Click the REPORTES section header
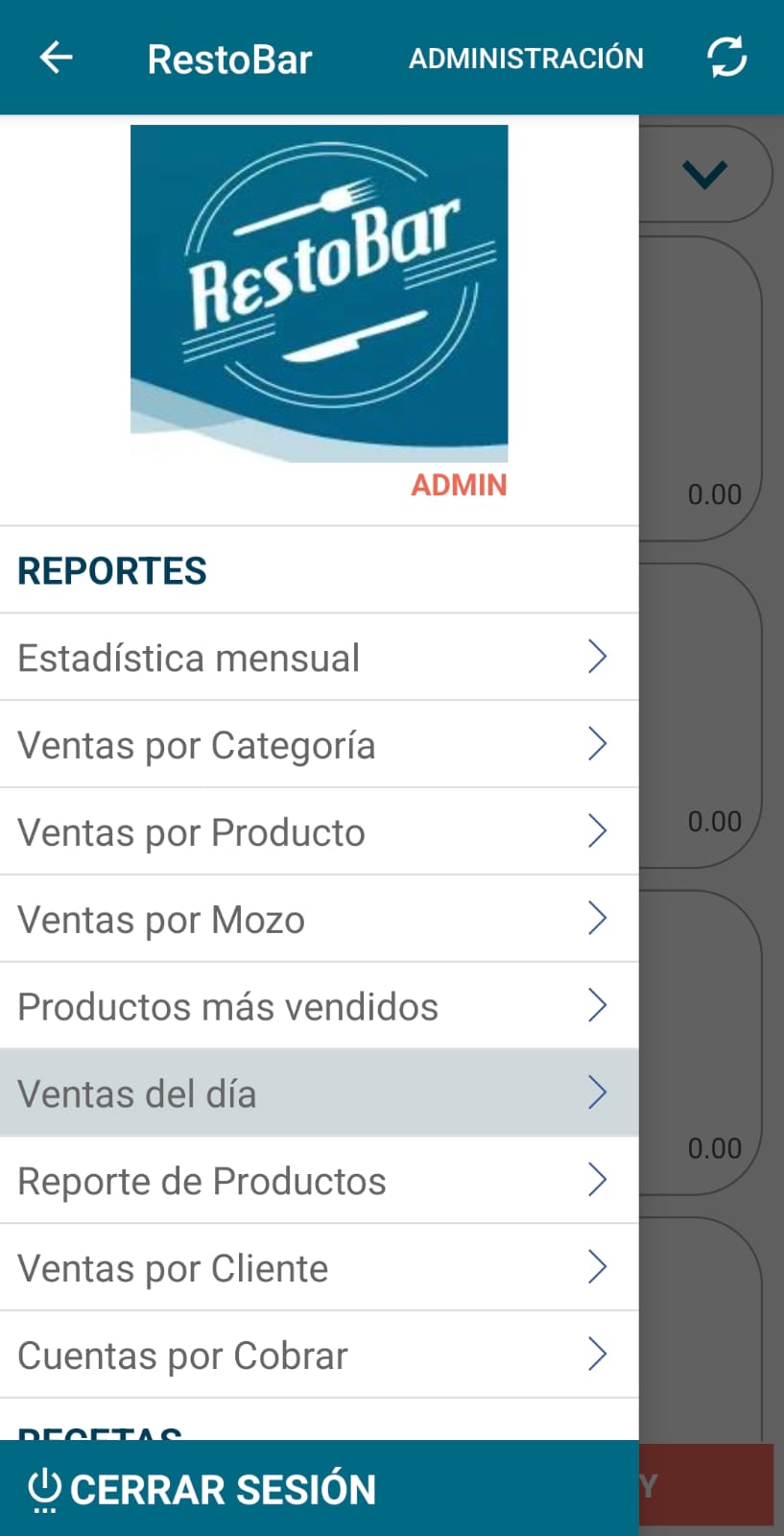The width and height of the screenshot is (784, 1536). point(111,570)
